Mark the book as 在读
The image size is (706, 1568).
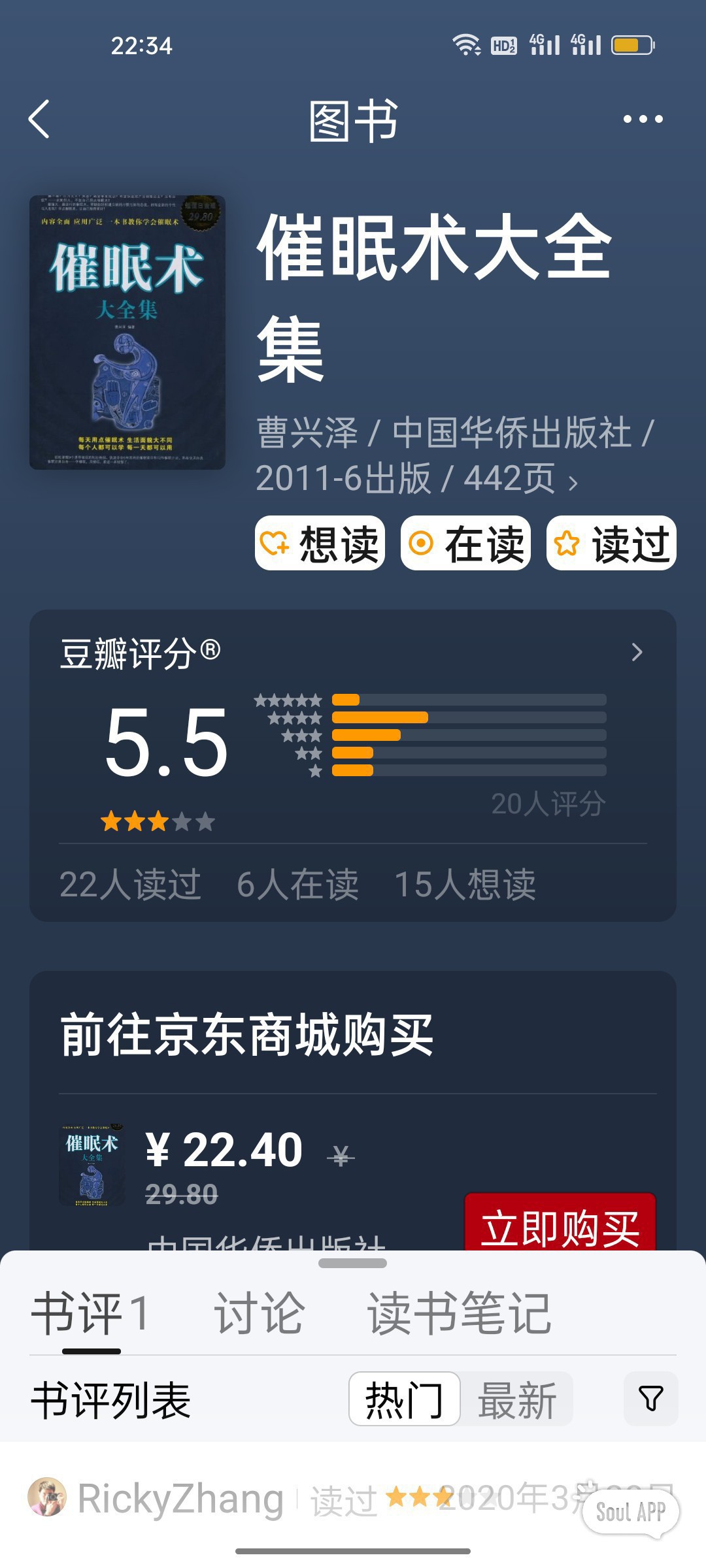point(465,544)
